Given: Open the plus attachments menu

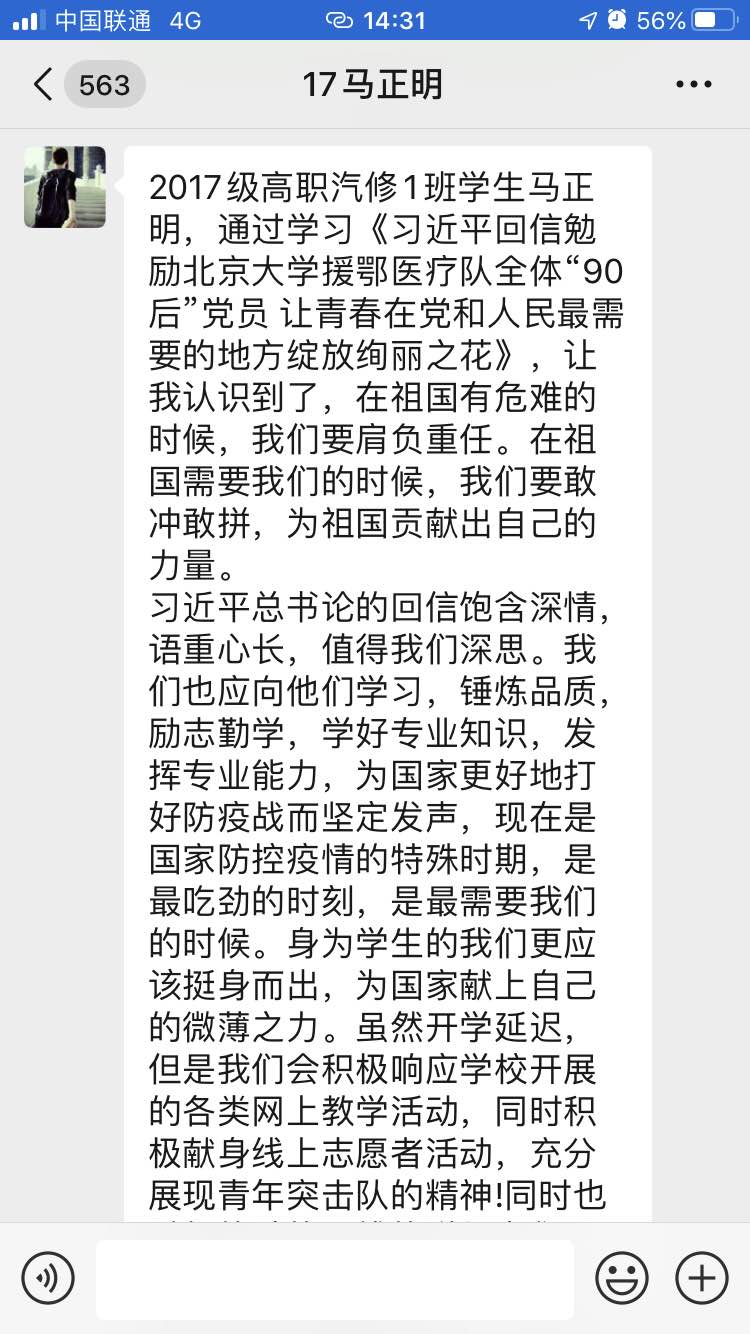Looking at the screenshot, I should click(702, 1278).
